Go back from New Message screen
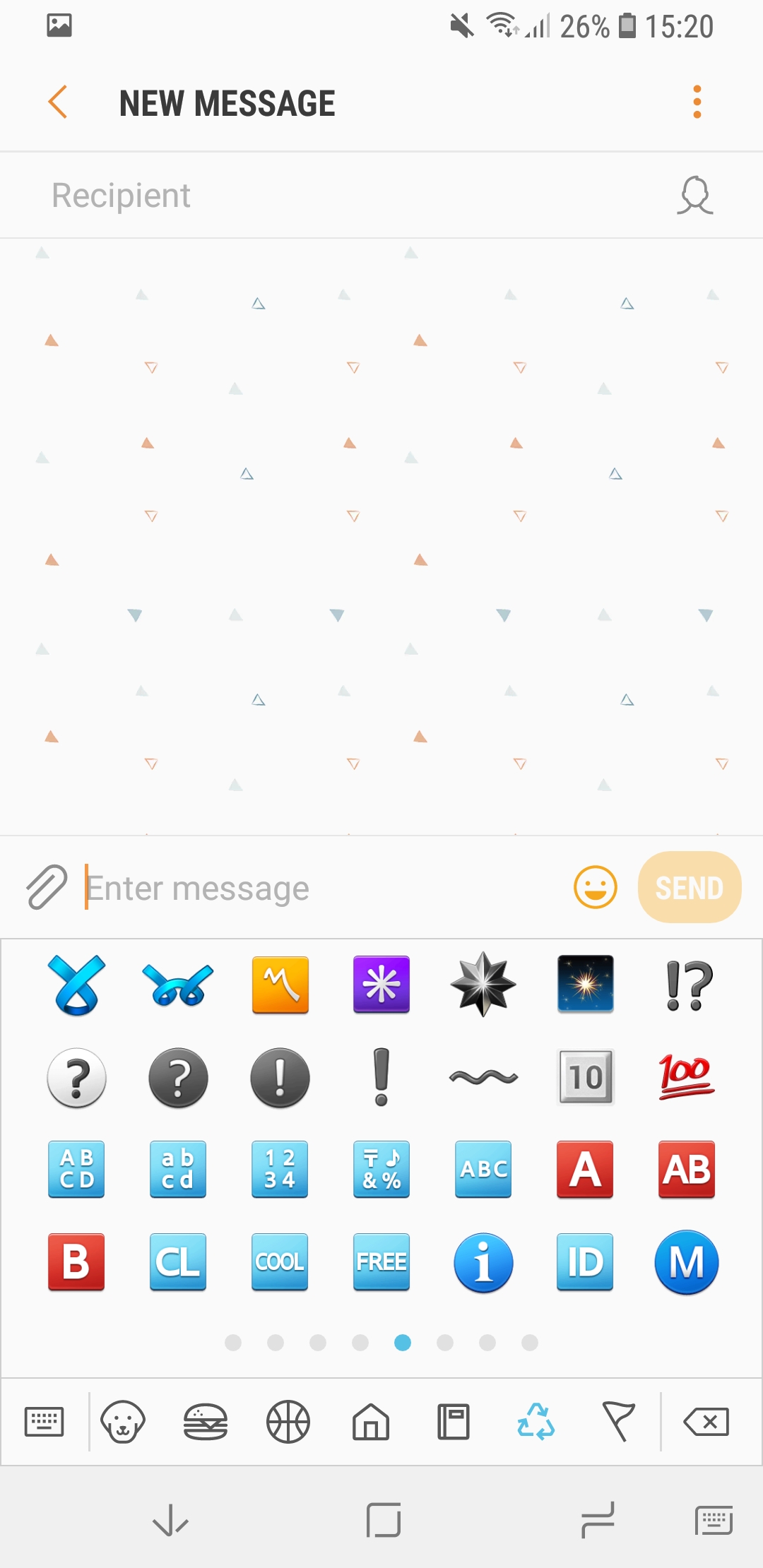Image resolution: width=763 pixels, height=1568 pixels. (58, 102)
